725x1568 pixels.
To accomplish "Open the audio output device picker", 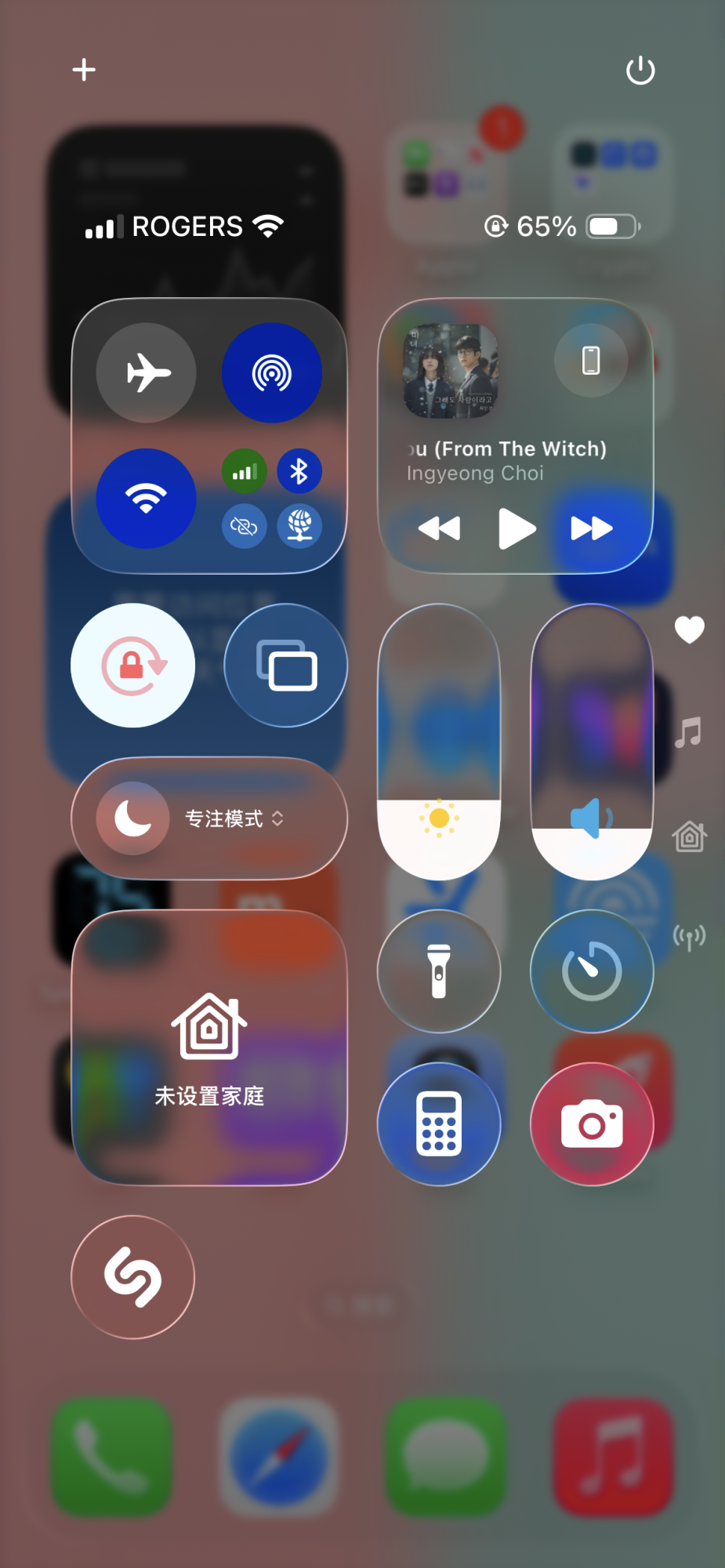I will click(x=591, y=361).
